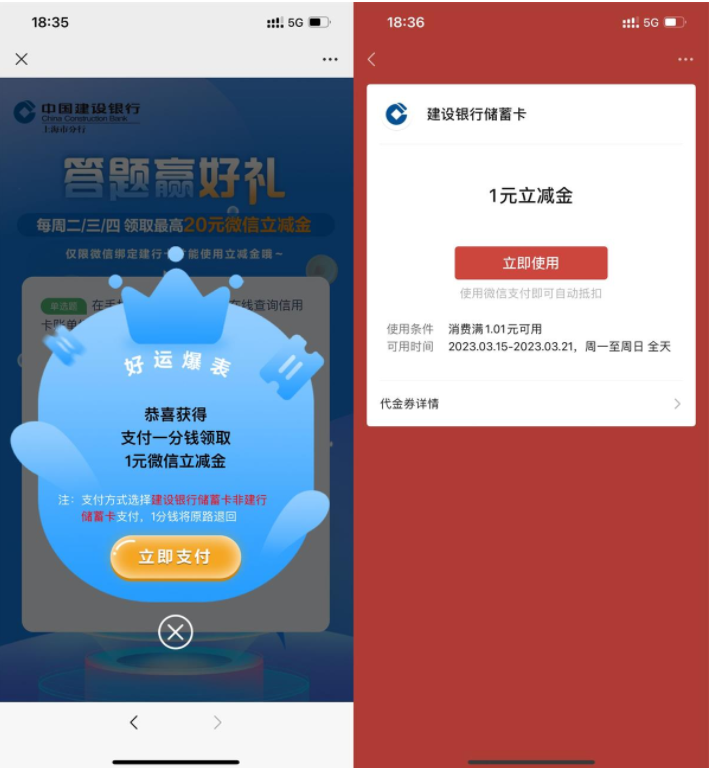The width and height of the screenshot is (711, 768).
Task: Tap 立即使用 to use the coupon
Action: tap(530, 263)
